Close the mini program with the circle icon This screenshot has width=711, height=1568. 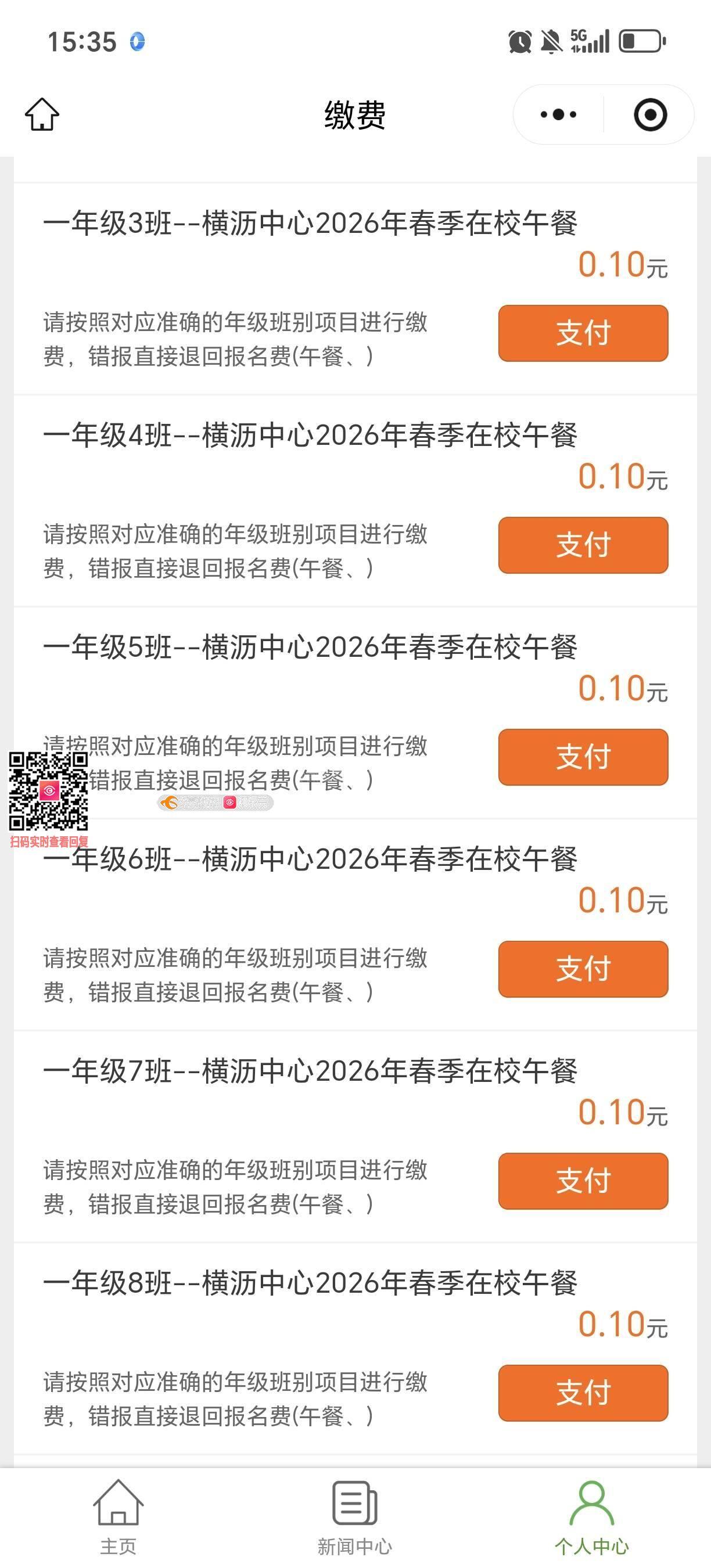(x=650, y=114)
